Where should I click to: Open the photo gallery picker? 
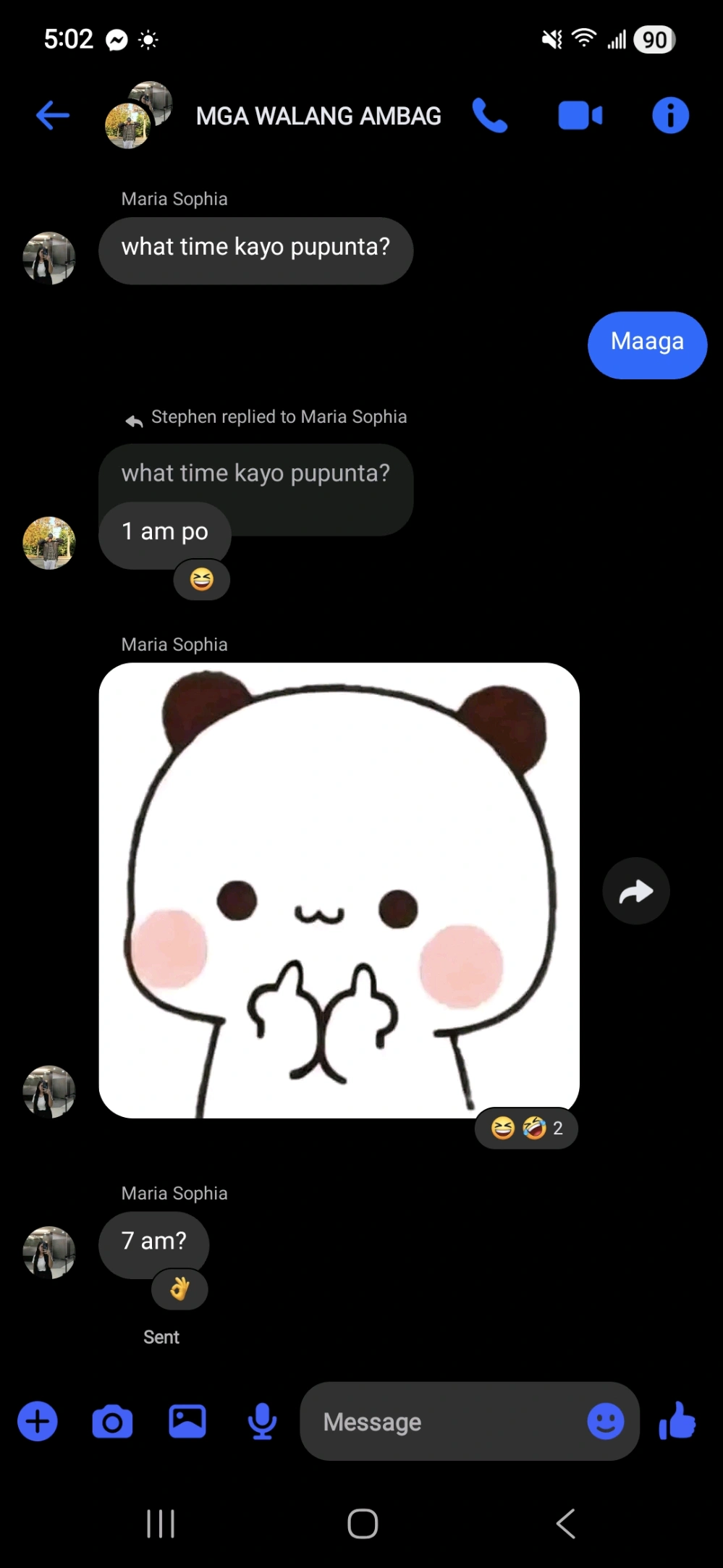pyautogui.click(x=187, y=1422)
